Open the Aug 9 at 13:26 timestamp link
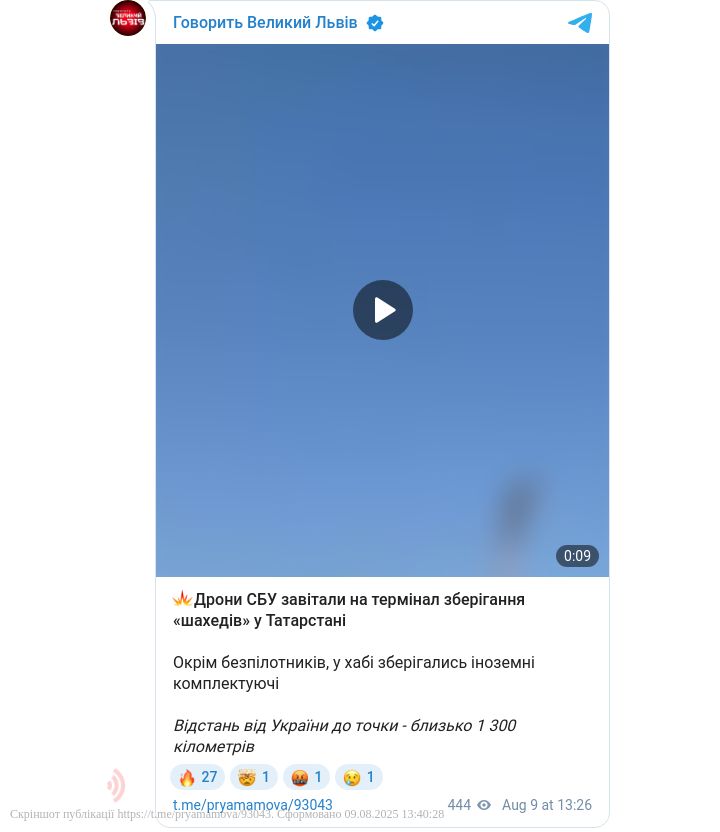 546,805
